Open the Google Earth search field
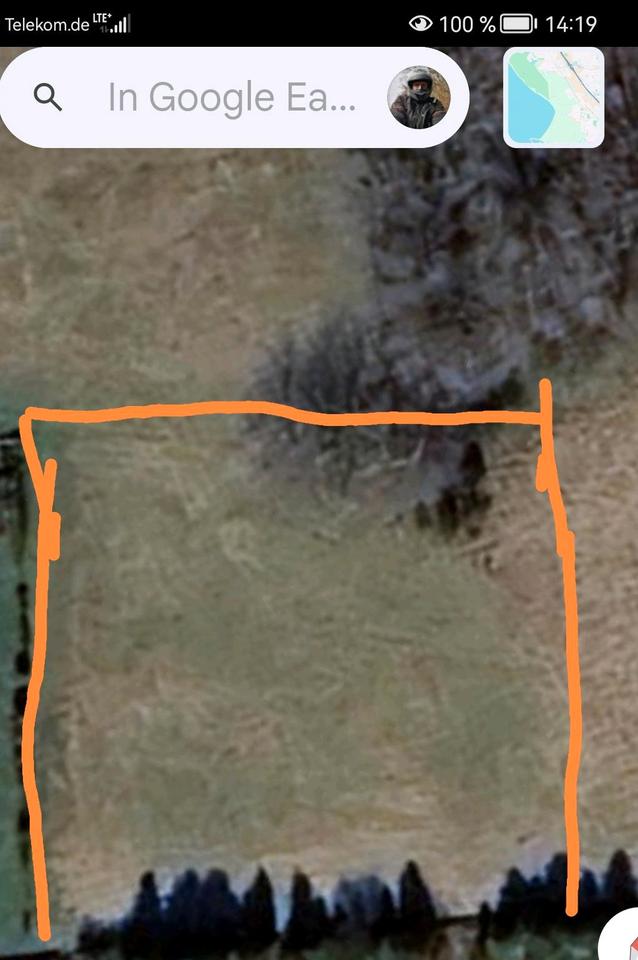The width and height of the screenshot is (638, 960). (230, 98)
